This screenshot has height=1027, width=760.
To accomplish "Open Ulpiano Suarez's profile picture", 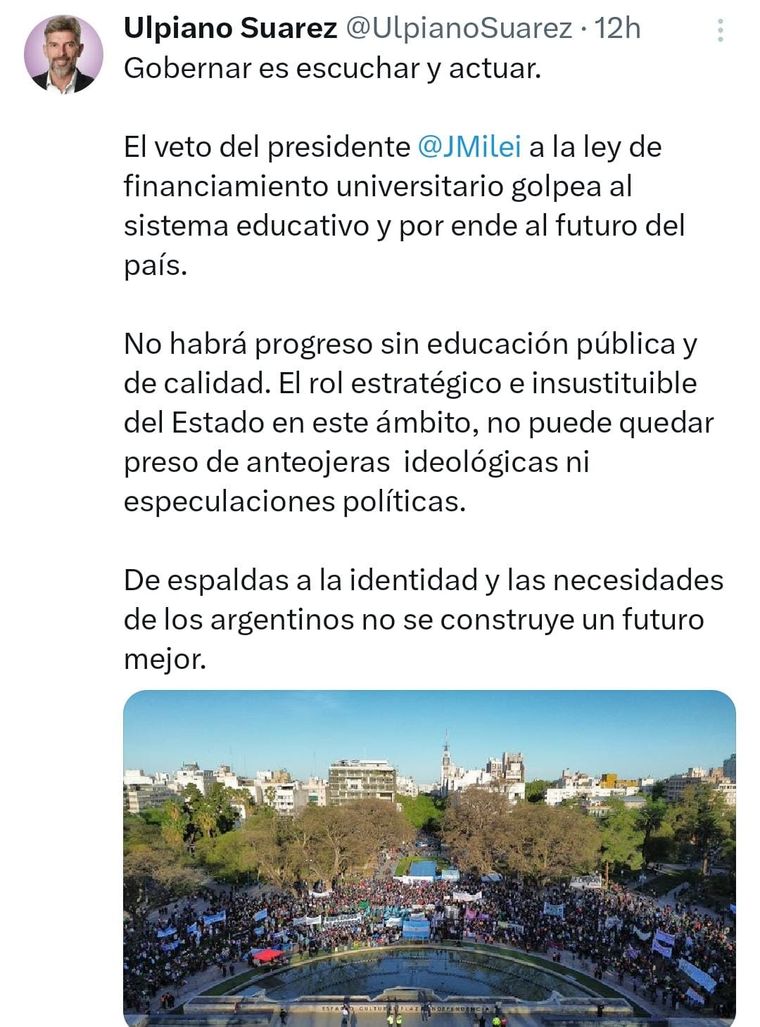I will [x=63, y=55].
